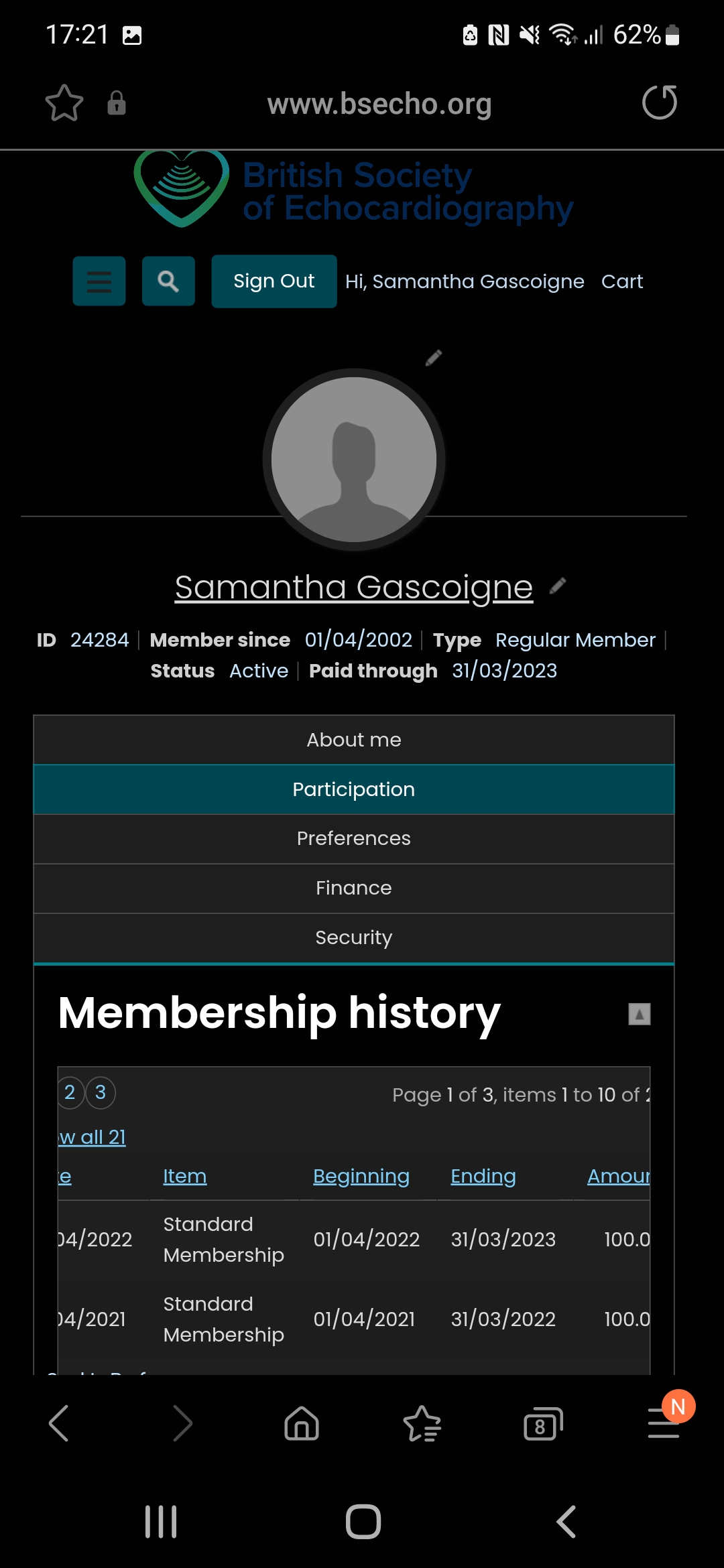The image size is (724, 1568).
Task: Switch to the About me tab
Action: click(x=354, y=740)
